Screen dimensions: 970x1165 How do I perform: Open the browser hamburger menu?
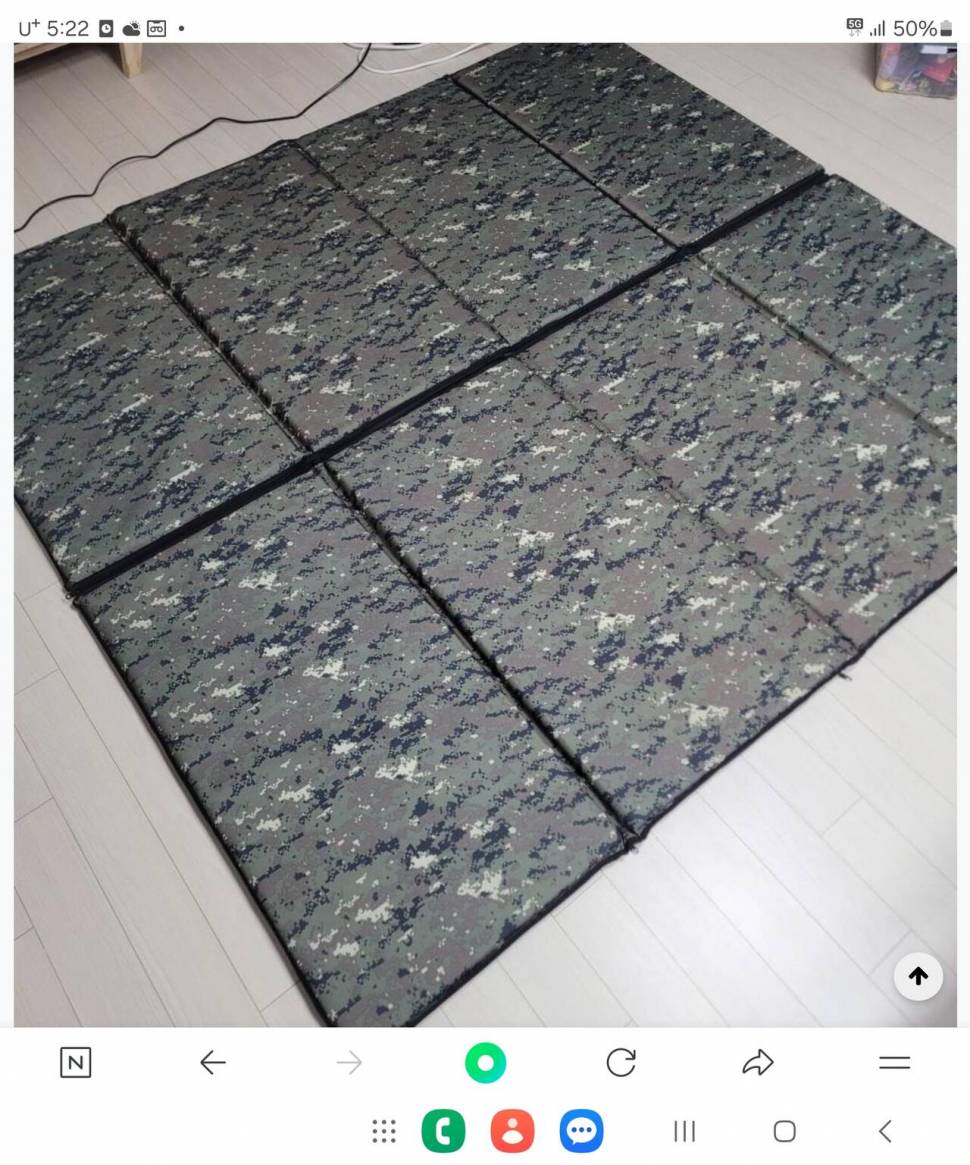894,1062
